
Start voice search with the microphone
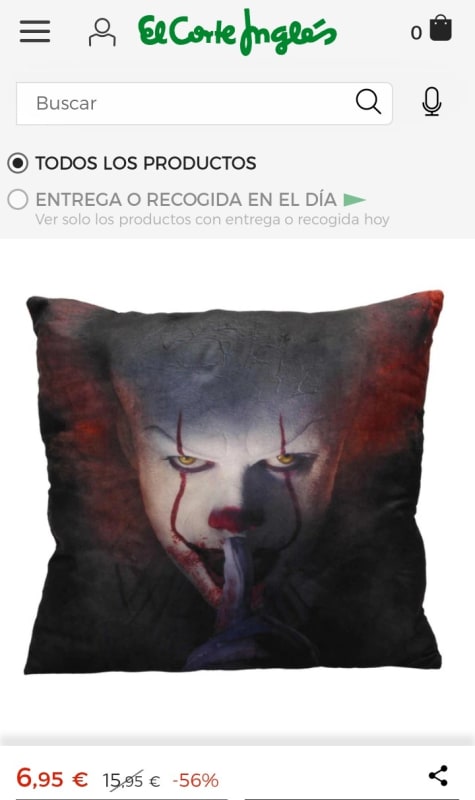[432, 102]
